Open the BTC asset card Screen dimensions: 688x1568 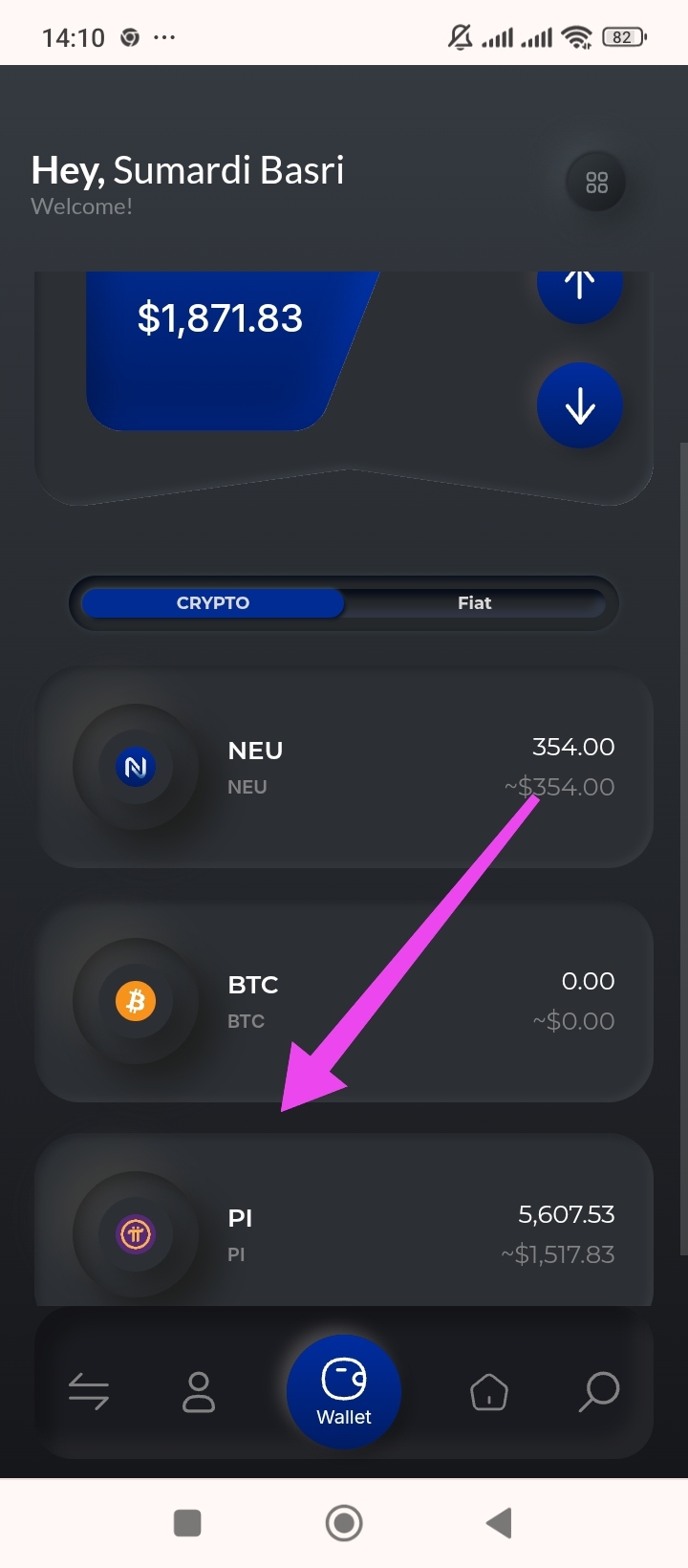pos(344,1001)
